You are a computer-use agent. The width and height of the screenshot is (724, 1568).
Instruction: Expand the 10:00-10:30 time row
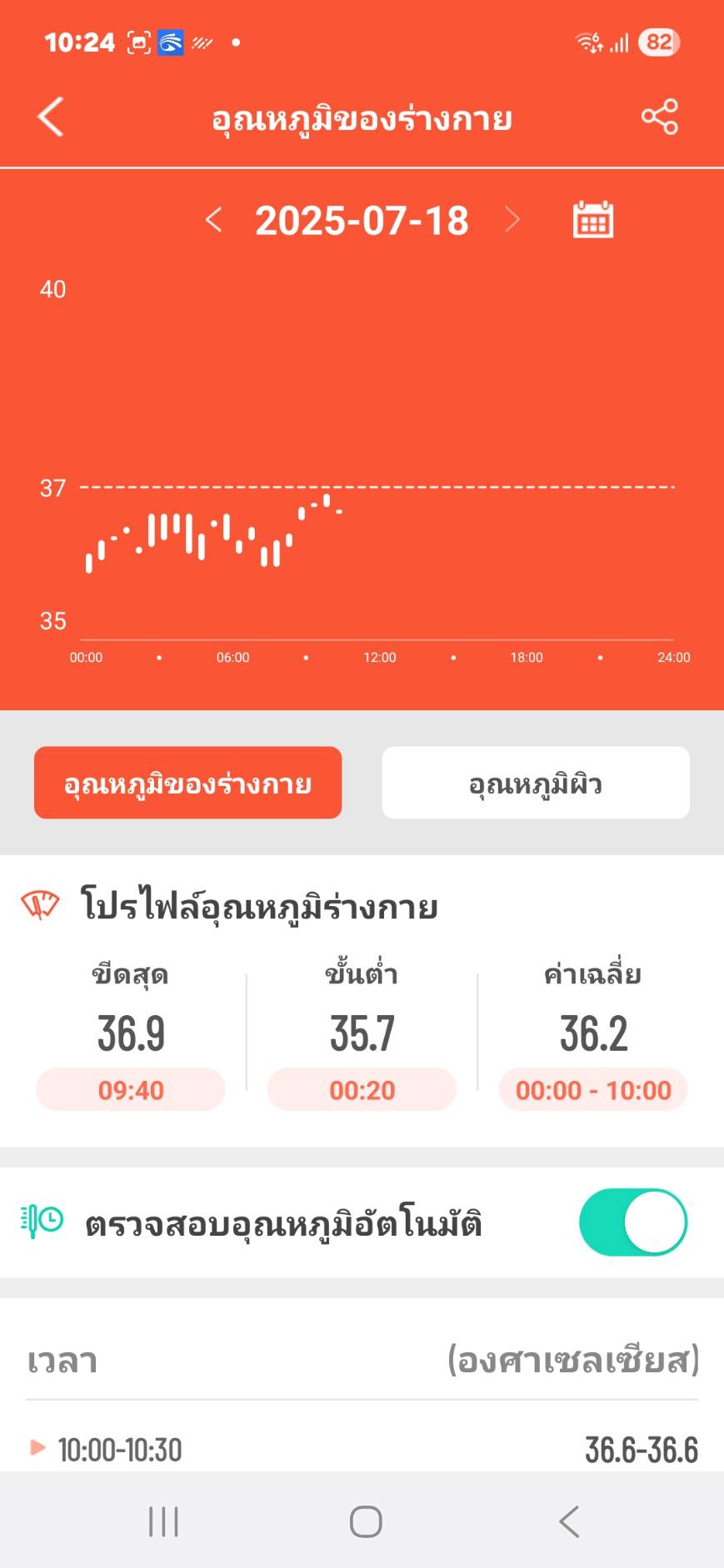click(x=362, y=1450)
